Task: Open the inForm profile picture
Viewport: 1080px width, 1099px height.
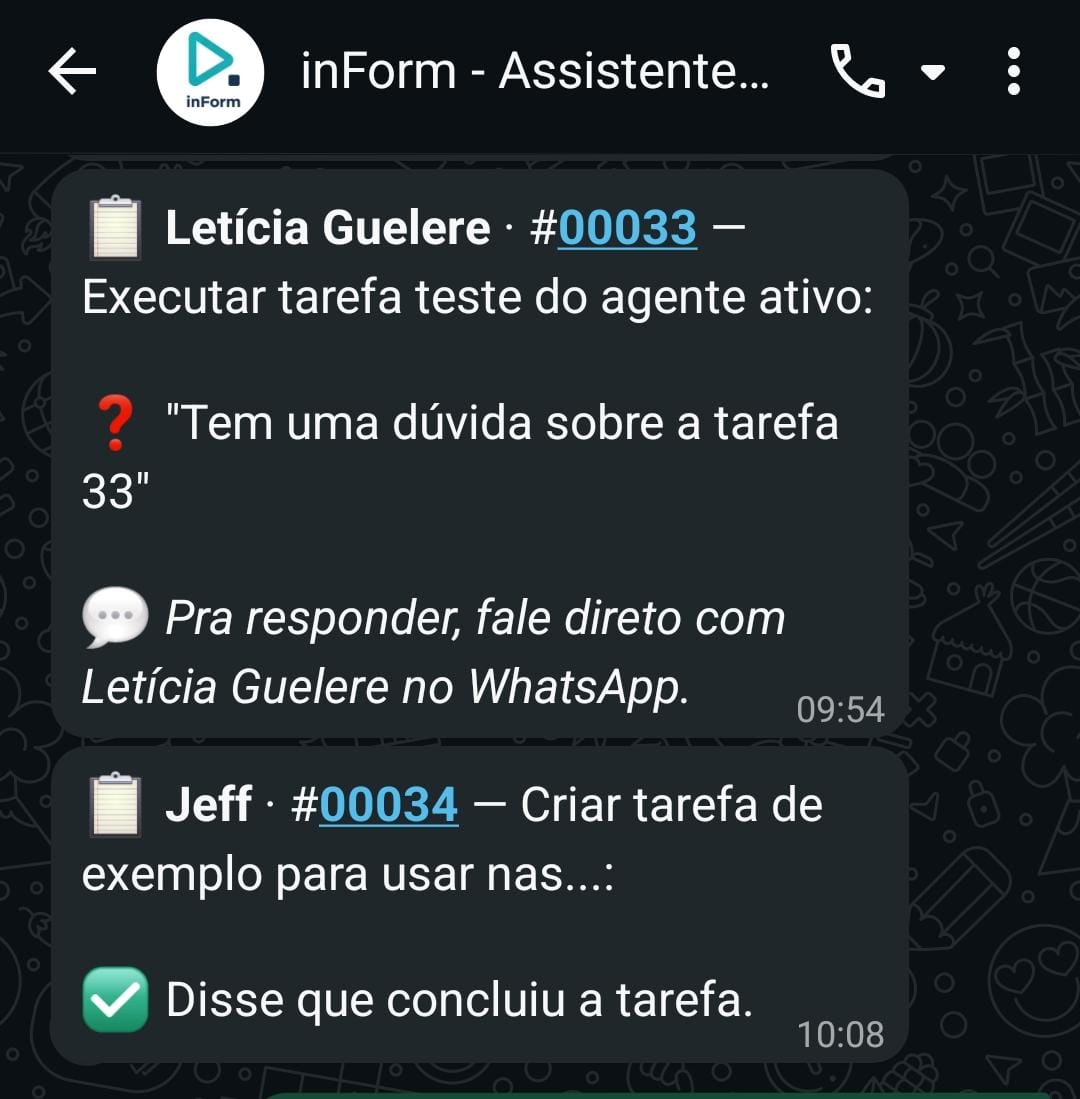Action: pos(208,70)
